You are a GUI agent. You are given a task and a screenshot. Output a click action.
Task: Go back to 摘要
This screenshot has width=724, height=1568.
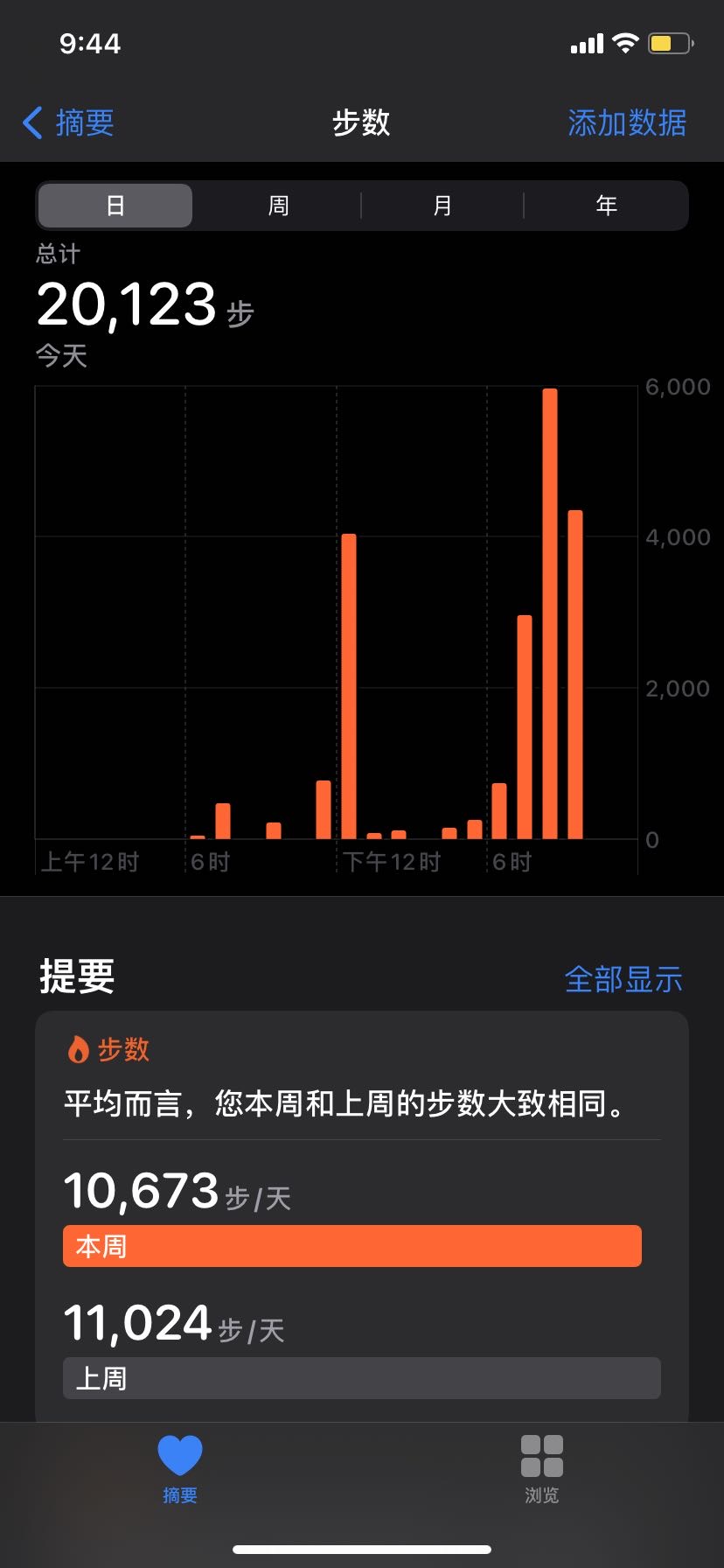click(68, 122)
